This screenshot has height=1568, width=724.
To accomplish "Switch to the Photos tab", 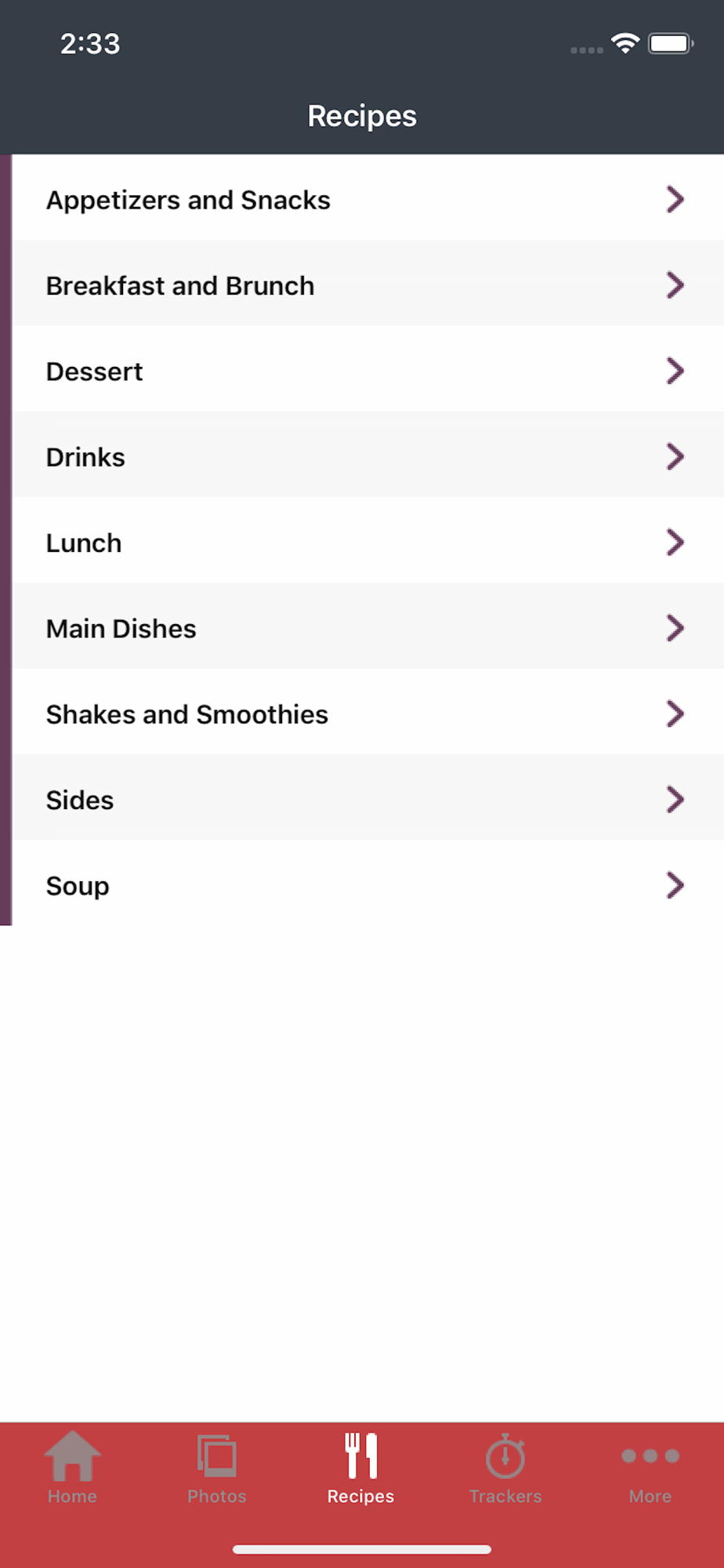I will click(217, 1468).
